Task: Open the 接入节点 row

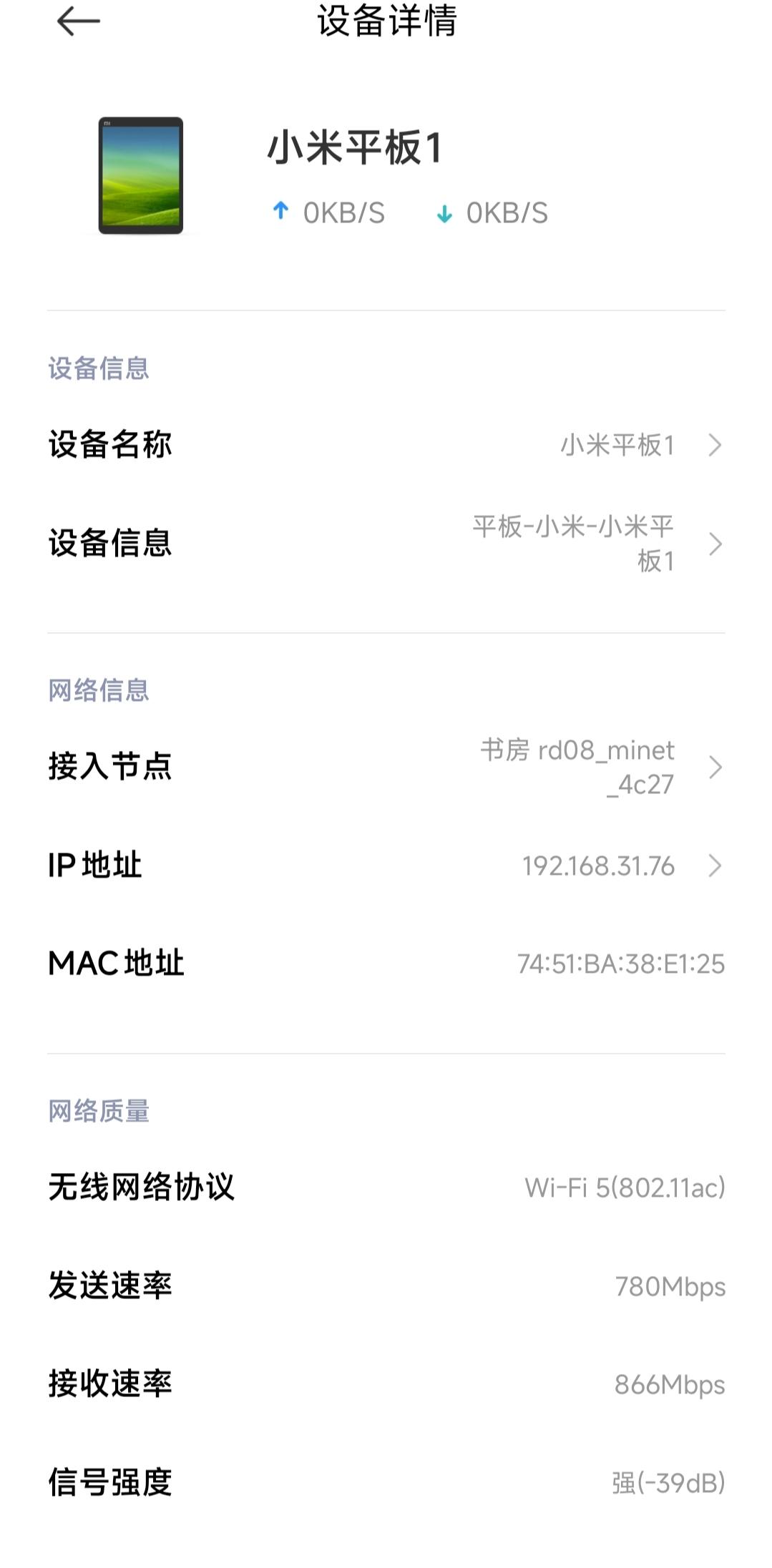Action: pos(386,767)
